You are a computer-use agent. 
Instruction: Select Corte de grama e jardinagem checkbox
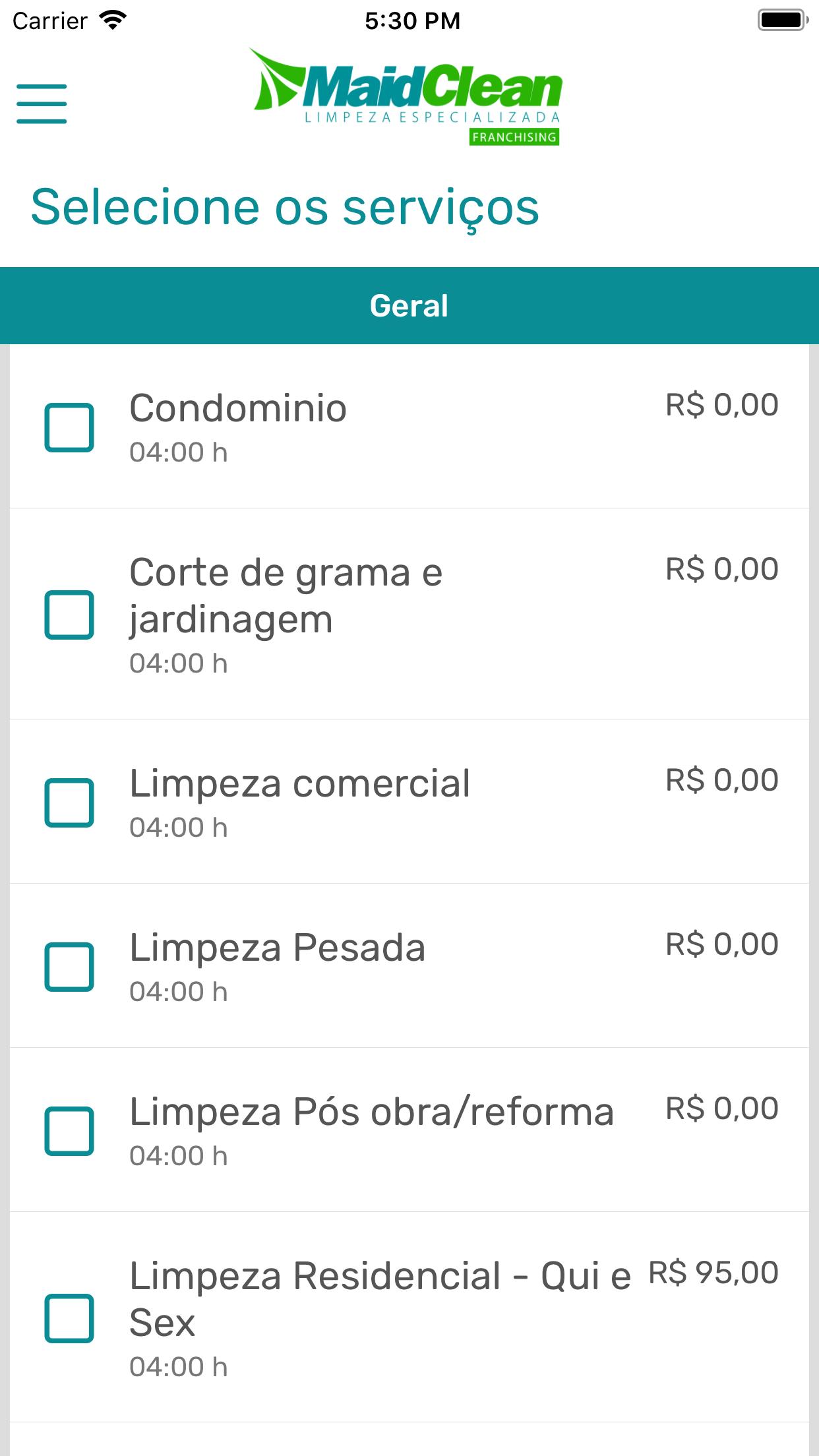69,615
